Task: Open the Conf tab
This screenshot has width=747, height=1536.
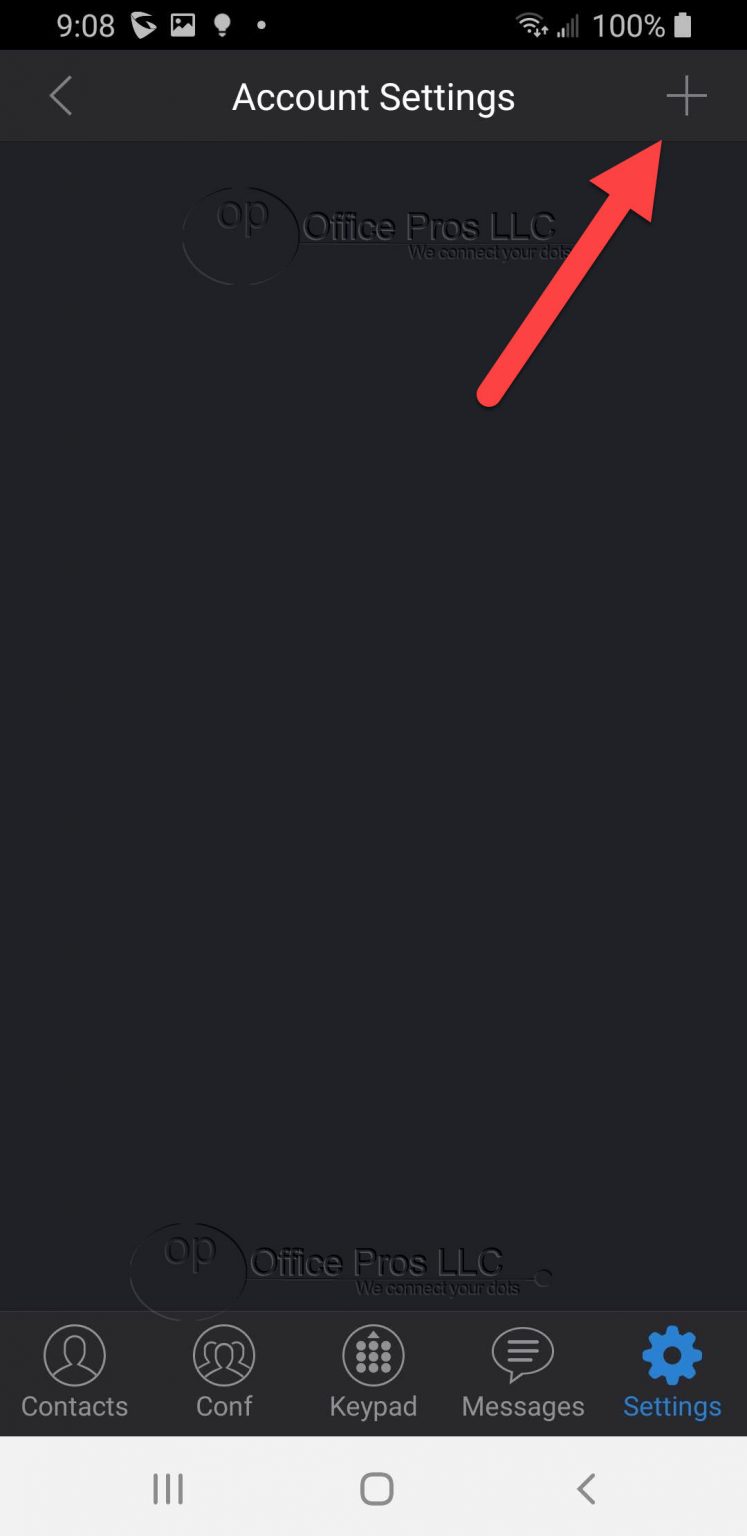Action: (224, 1372)
